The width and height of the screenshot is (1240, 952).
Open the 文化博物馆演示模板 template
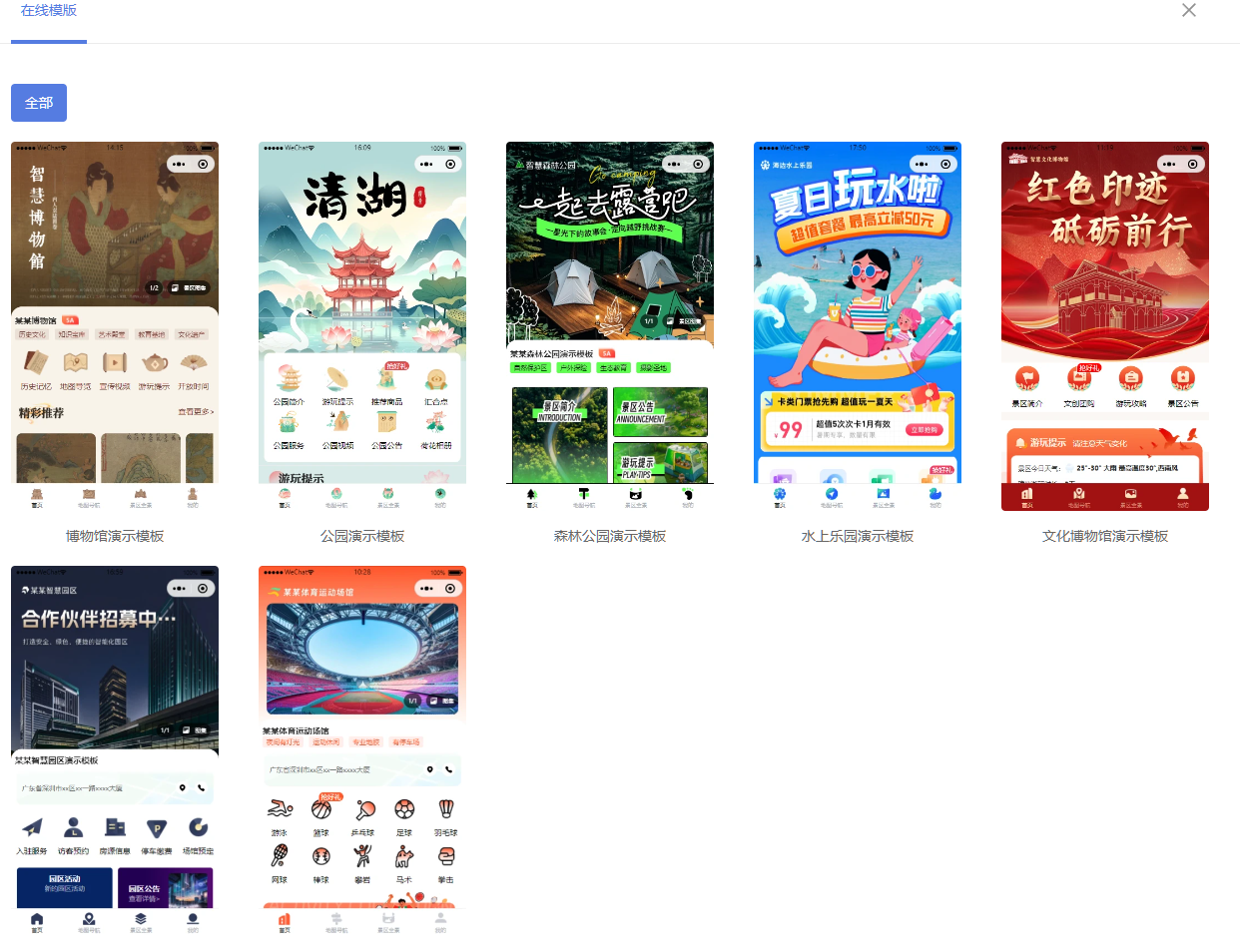pos(1105,326)
